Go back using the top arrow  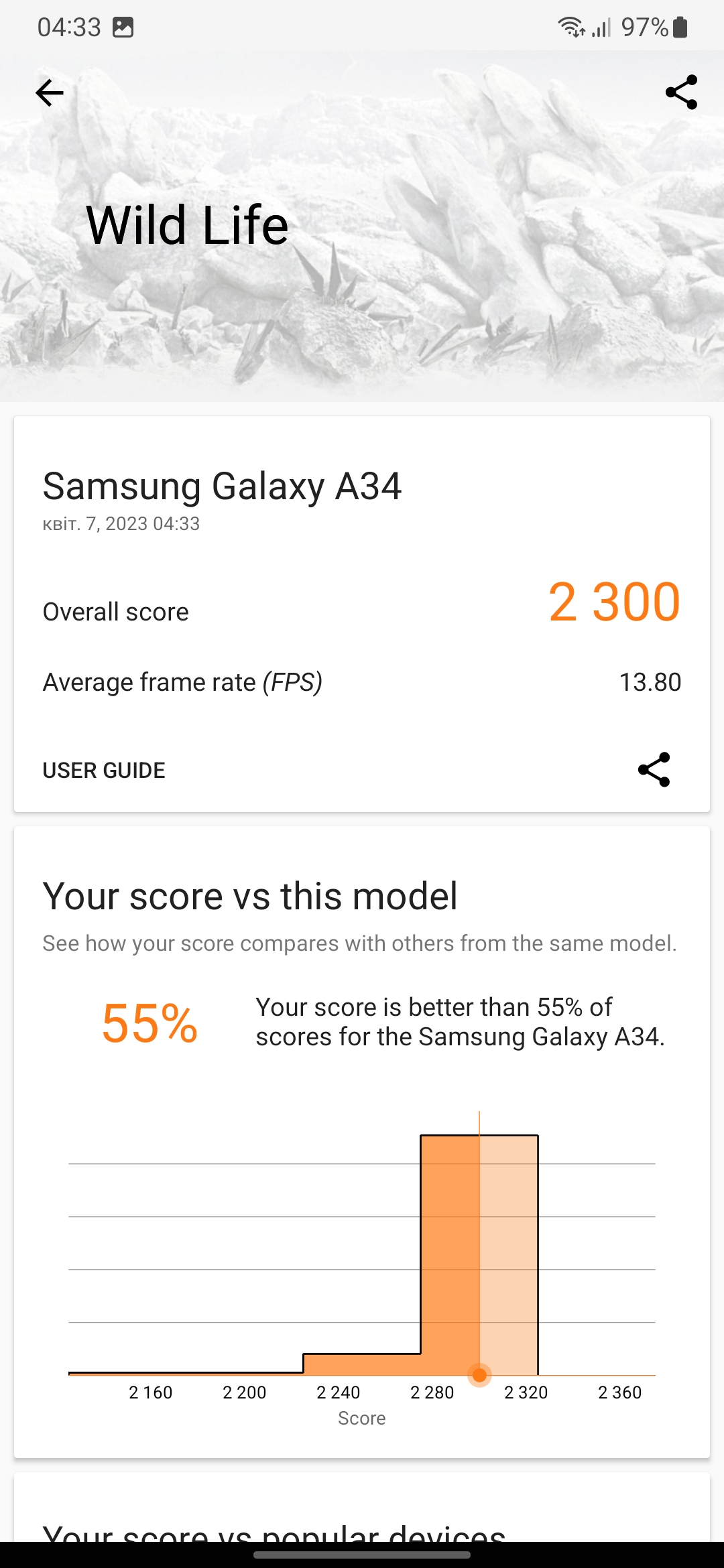coord(50,92)
